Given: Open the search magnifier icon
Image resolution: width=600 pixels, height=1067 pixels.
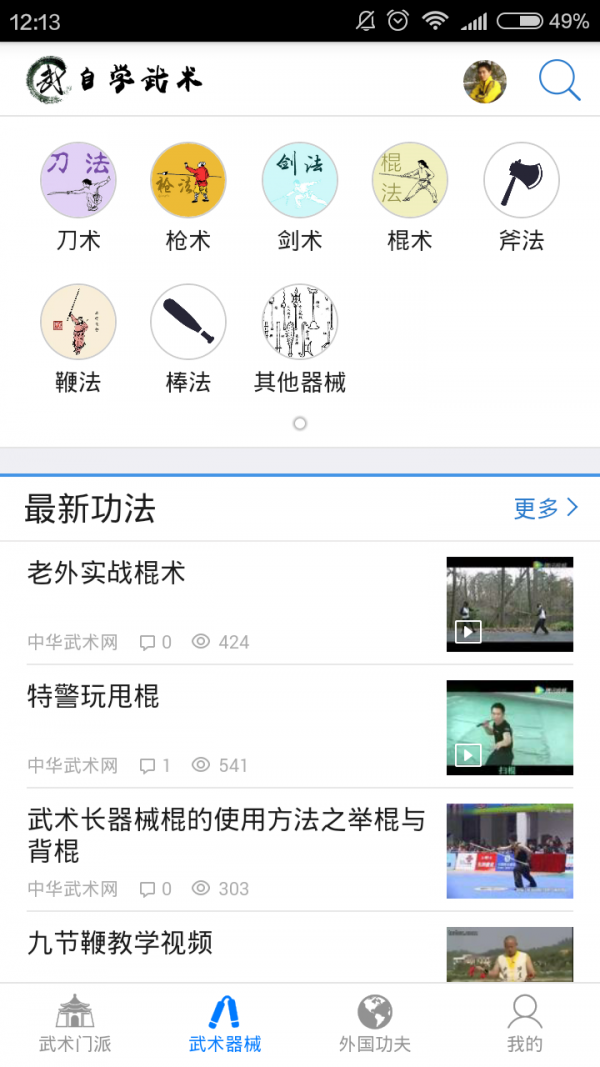Looking at the screenshot, I should click(x=559, y=81).
